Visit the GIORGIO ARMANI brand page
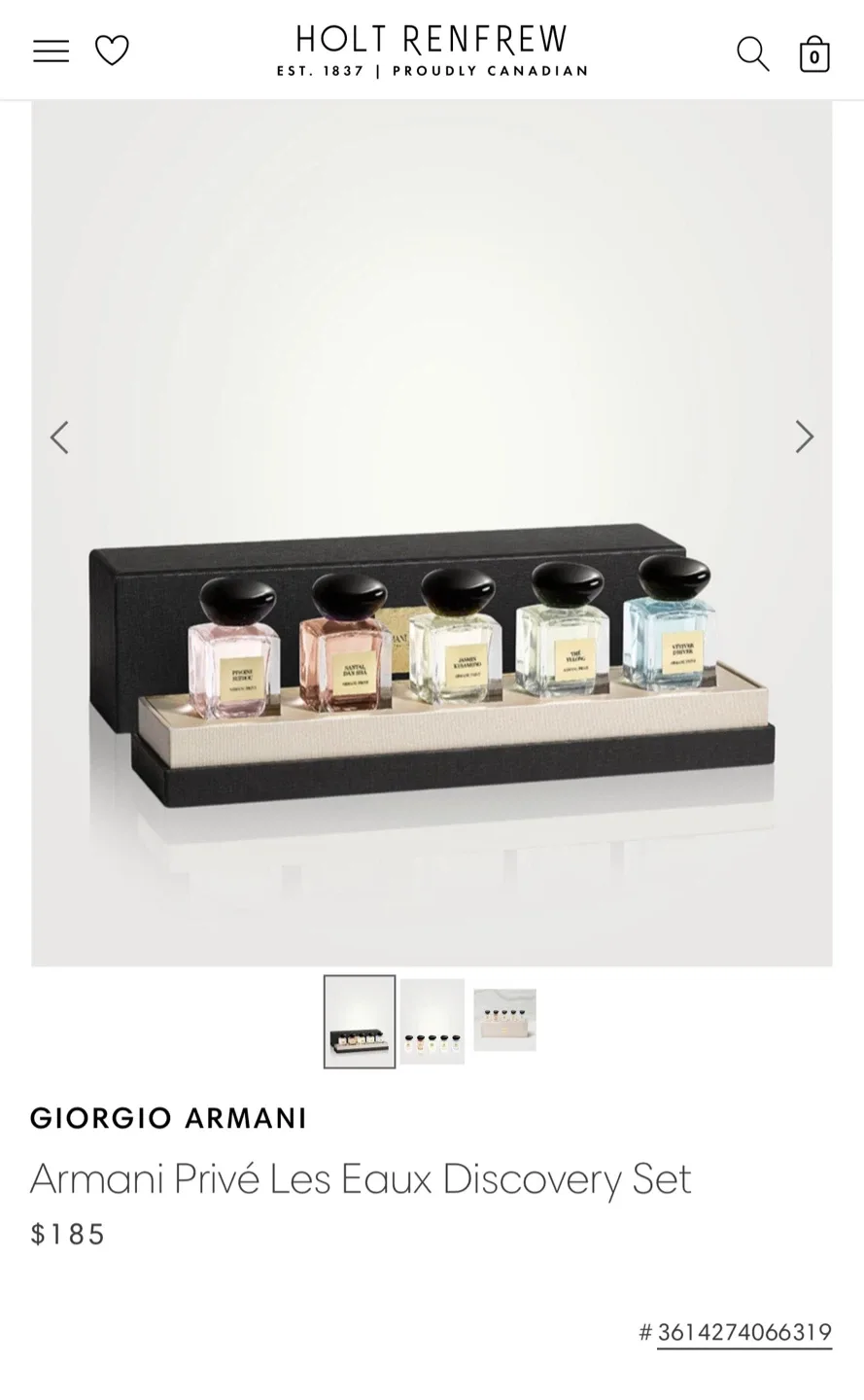864x1400 pixels. click(x=169, y=1118)
